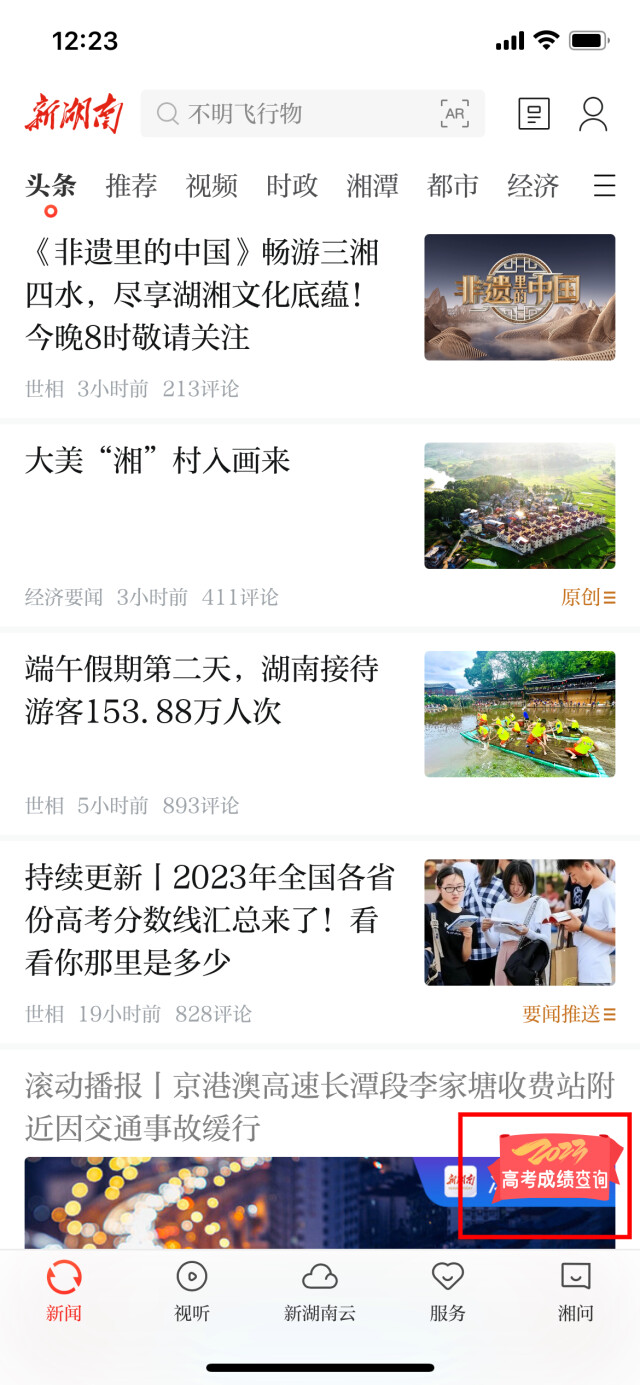Switch to the 视听 bottom tab

192,1290
